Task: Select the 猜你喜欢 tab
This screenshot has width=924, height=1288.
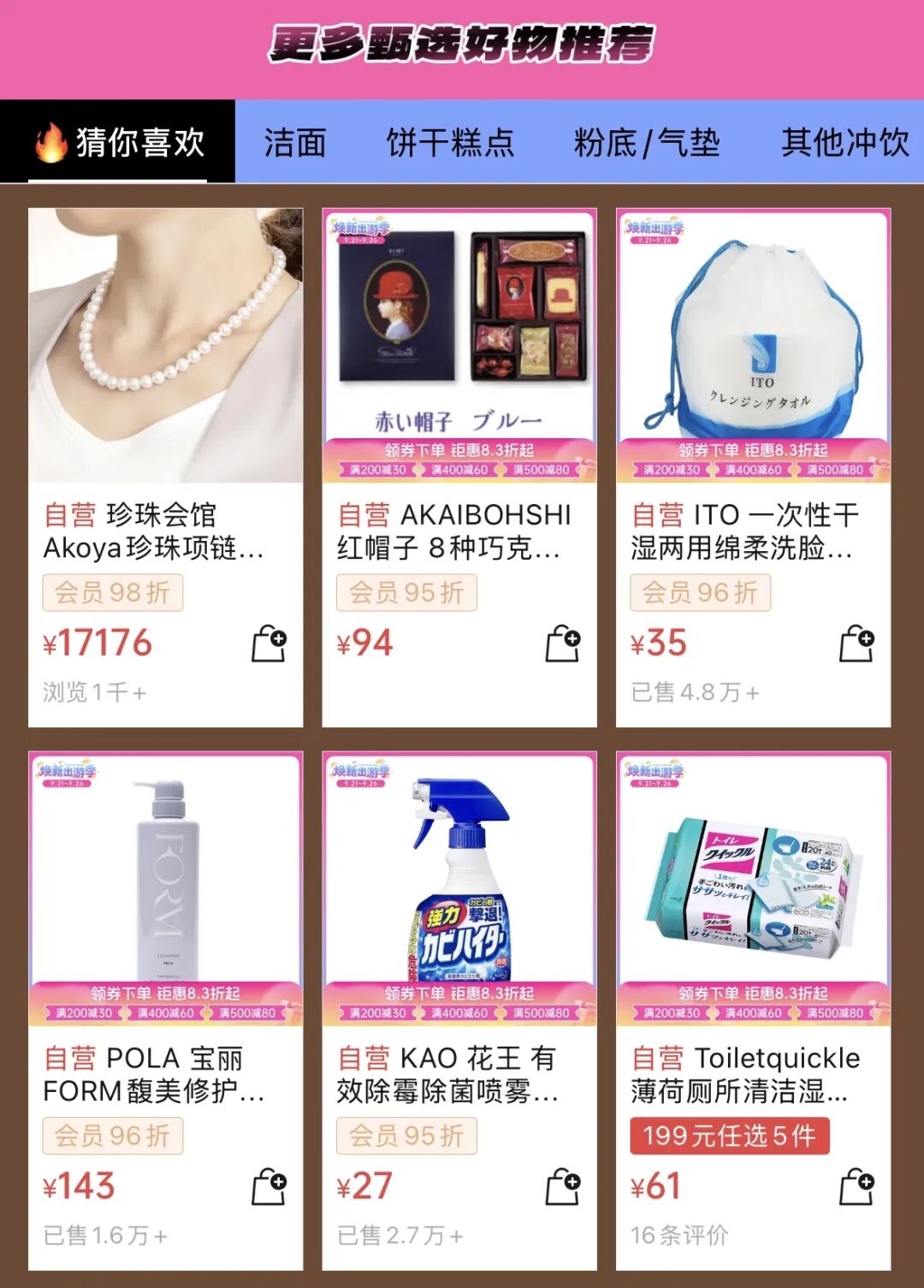Action: point(120,142)
